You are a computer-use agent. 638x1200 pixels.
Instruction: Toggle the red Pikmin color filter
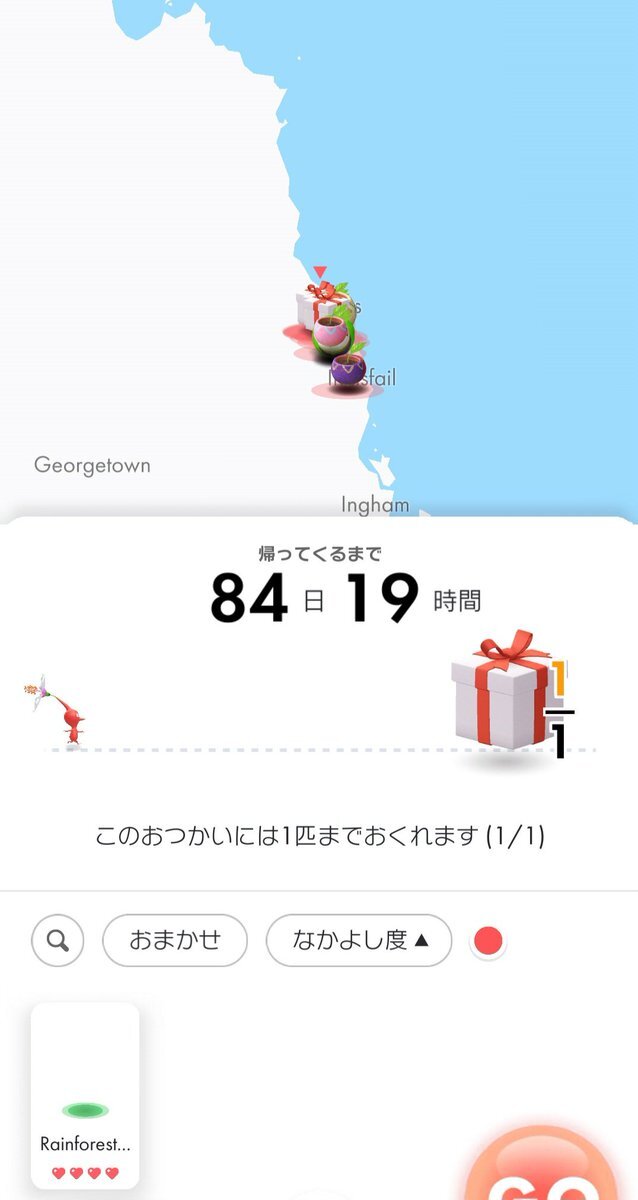coord(488,941)
